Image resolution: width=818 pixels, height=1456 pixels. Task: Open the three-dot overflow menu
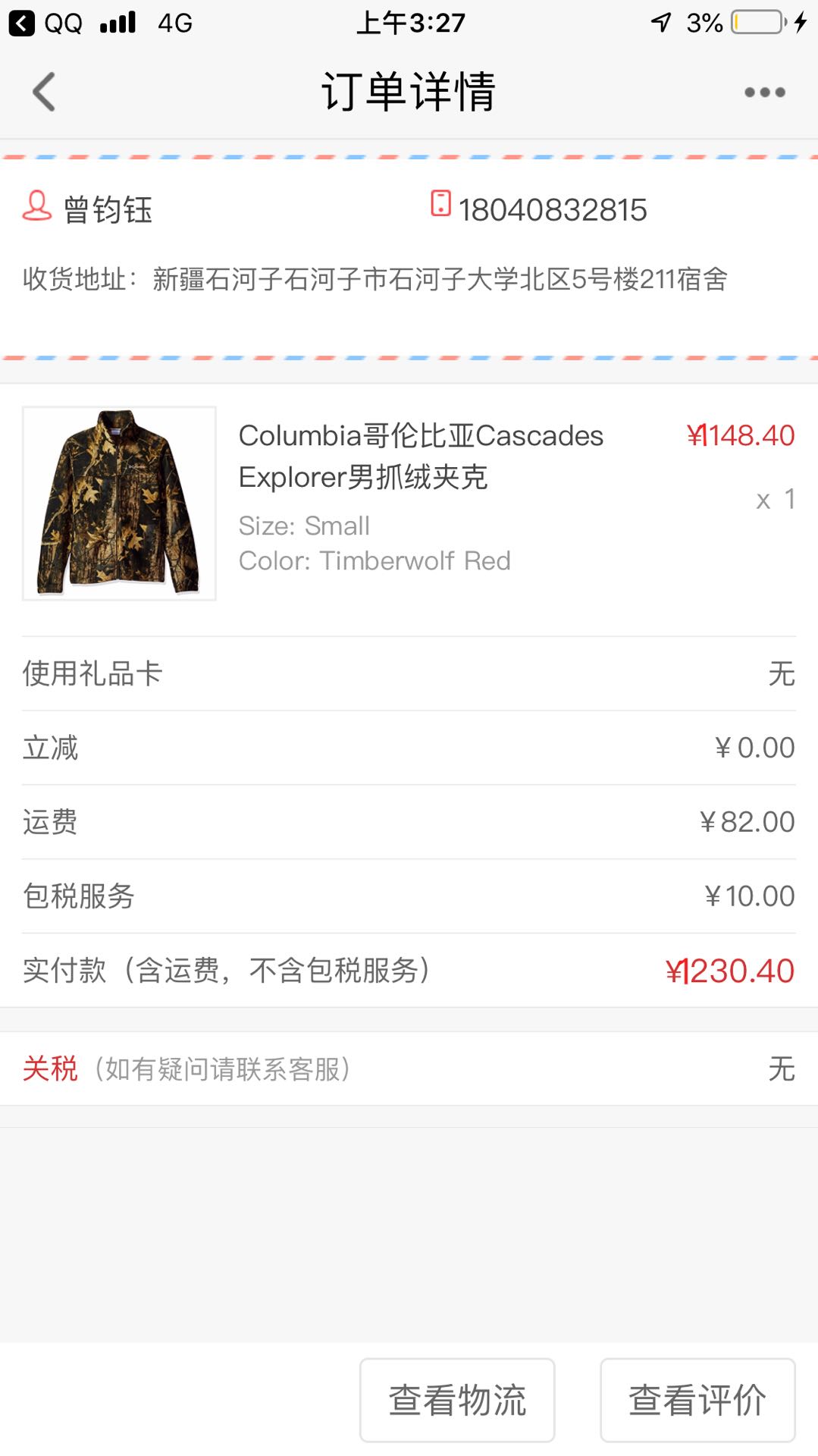(x=764, y=93)
